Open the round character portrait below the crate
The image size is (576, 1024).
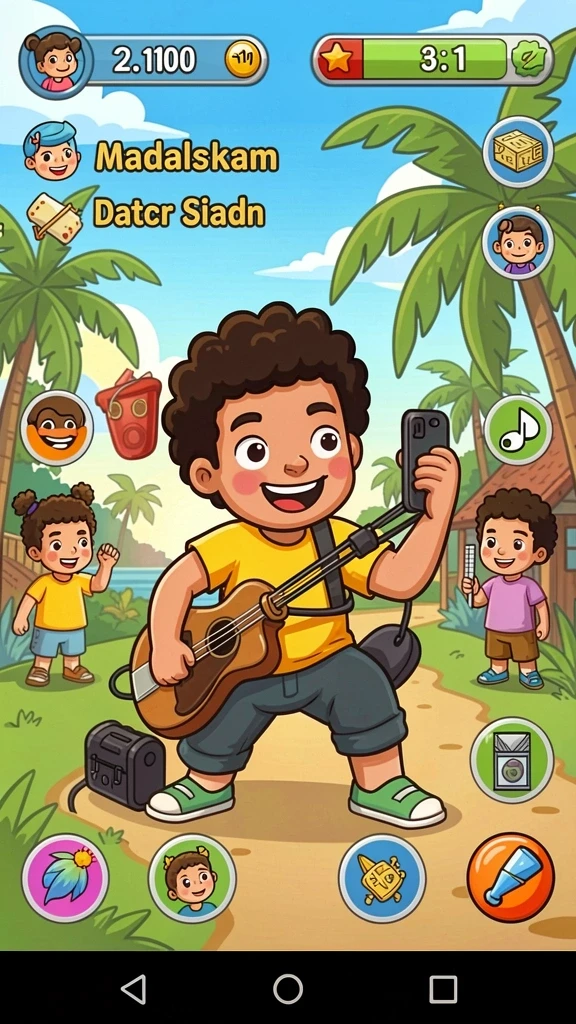click(x=518, y=242)
